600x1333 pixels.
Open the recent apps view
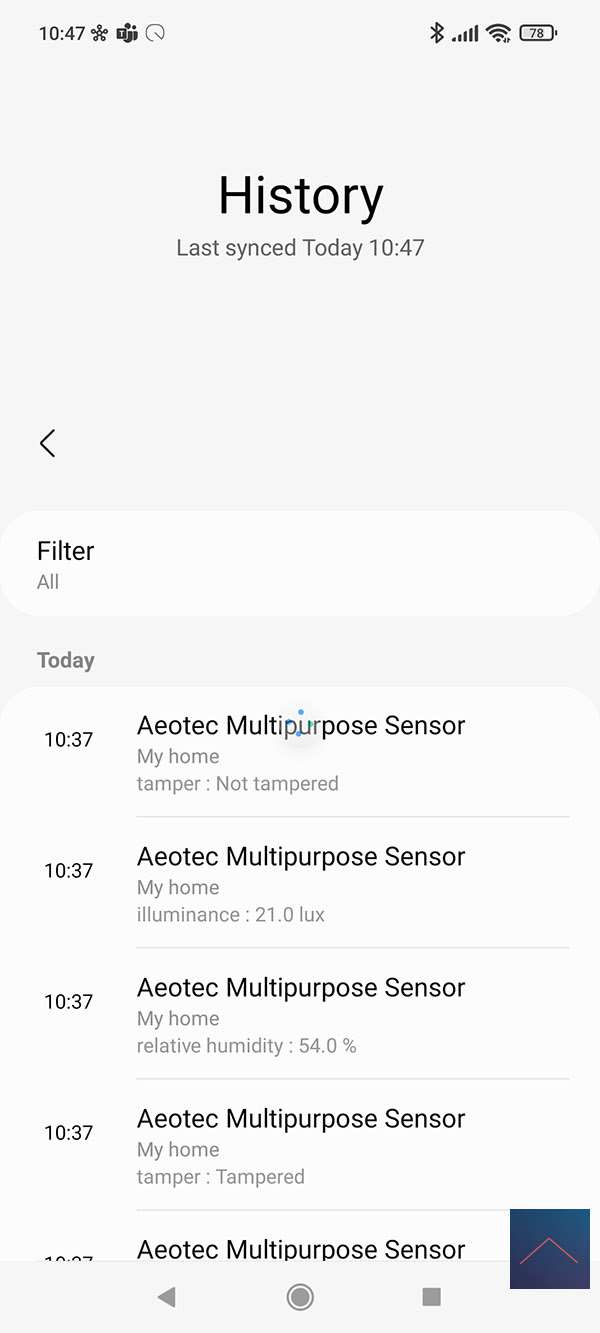coord(432,1297)
